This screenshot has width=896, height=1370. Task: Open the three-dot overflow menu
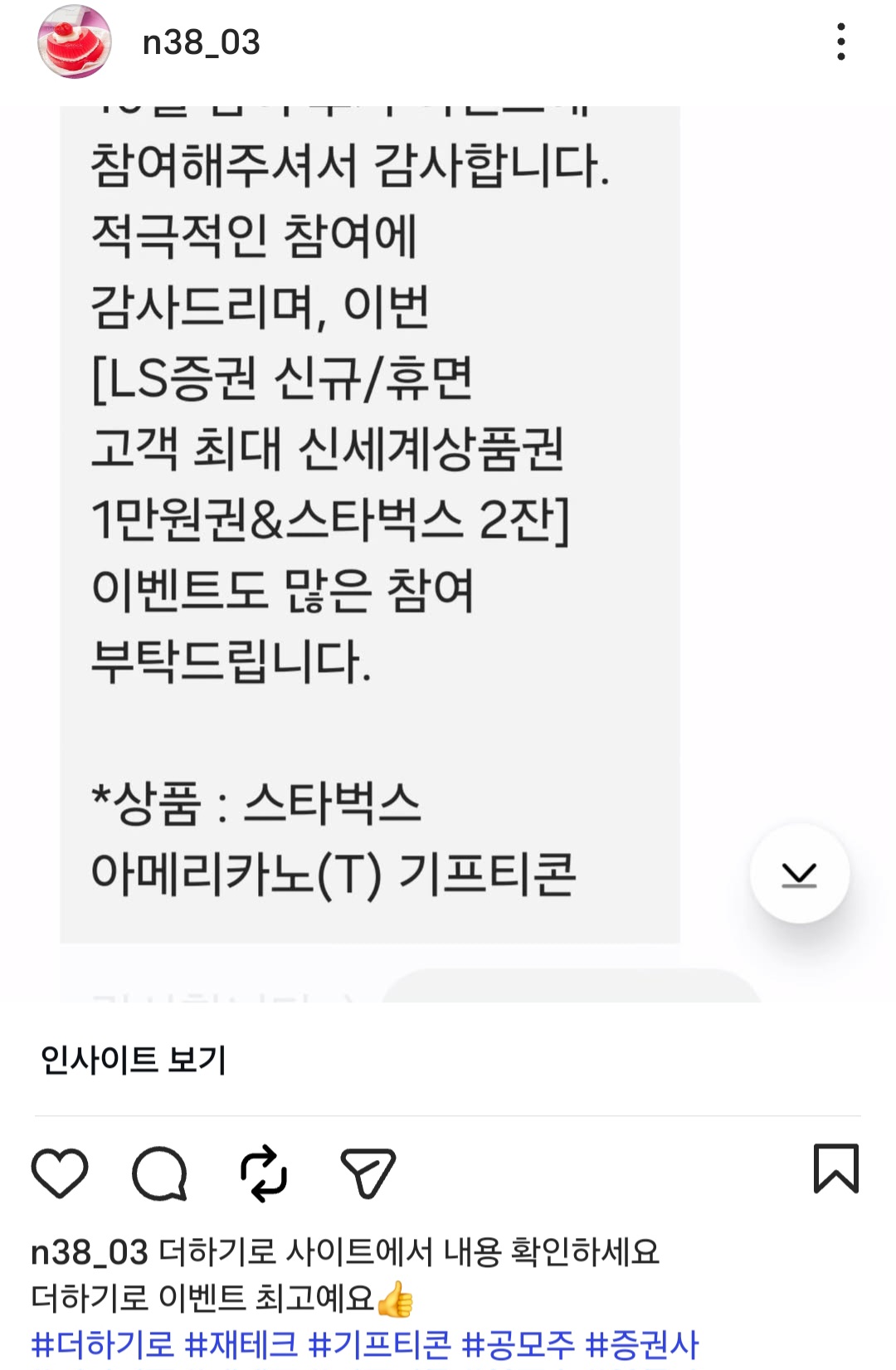[840, 41]
